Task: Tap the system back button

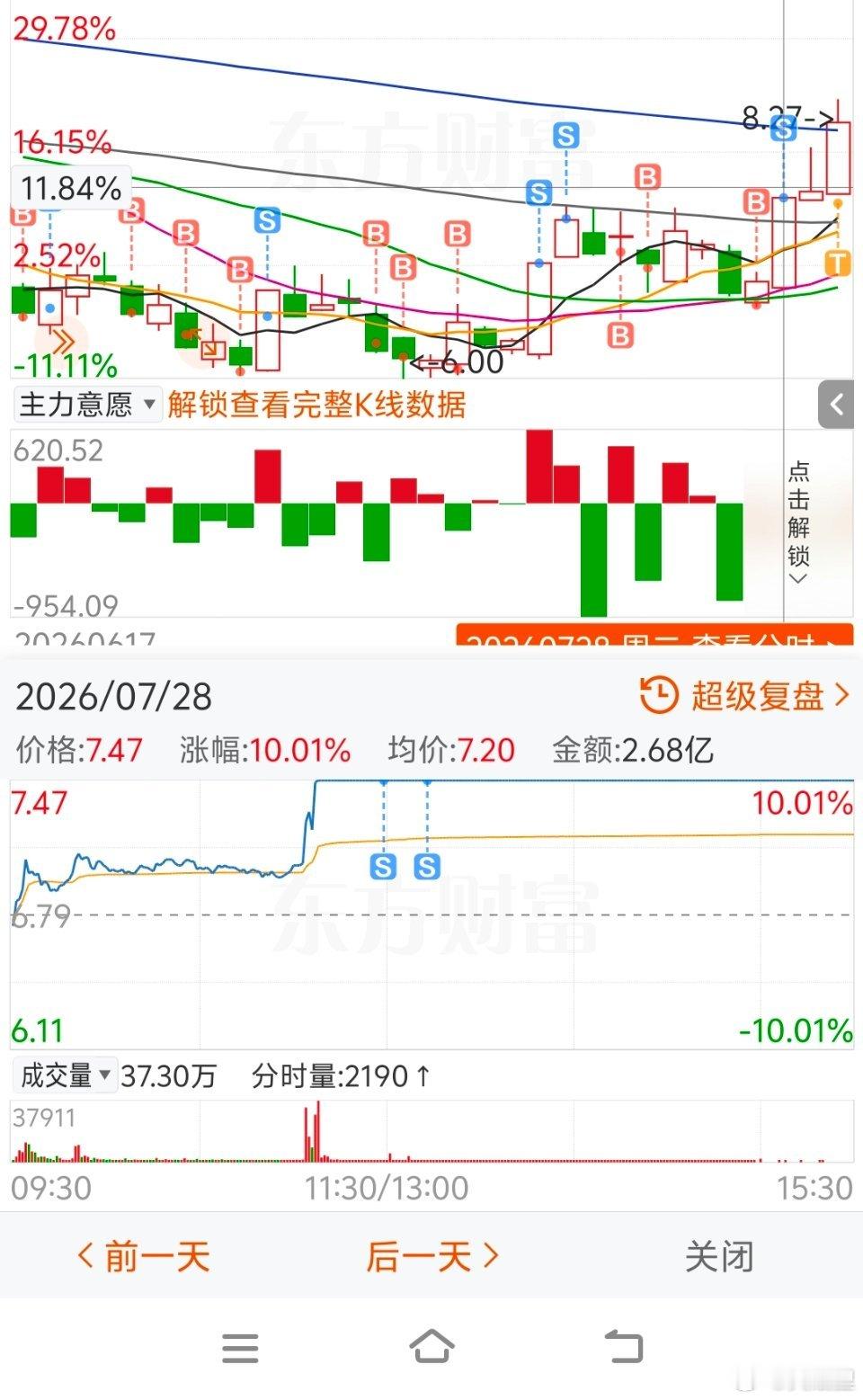Action: point(623,1347)
